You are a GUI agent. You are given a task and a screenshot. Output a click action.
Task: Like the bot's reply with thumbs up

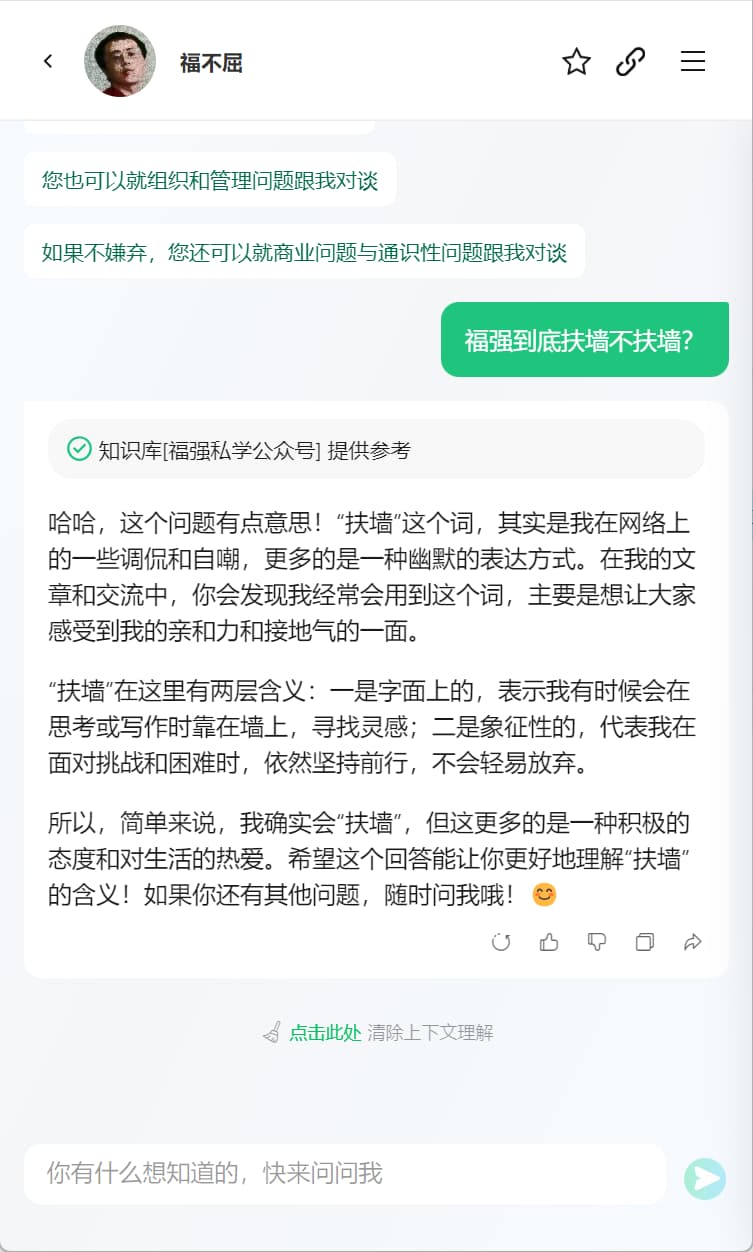[549, 942]
